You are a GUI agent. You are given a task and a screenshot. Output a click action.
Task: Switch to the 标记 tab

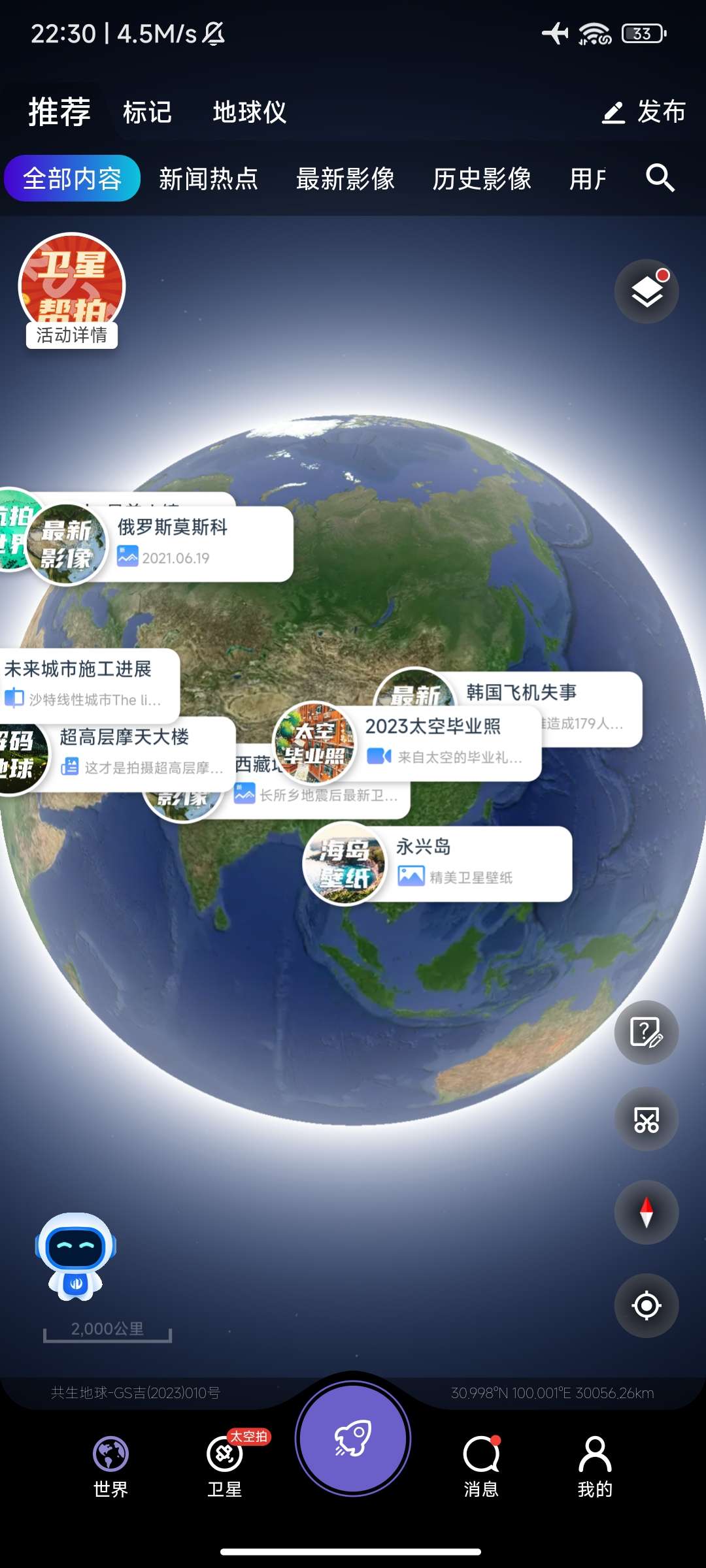(147, 112)
